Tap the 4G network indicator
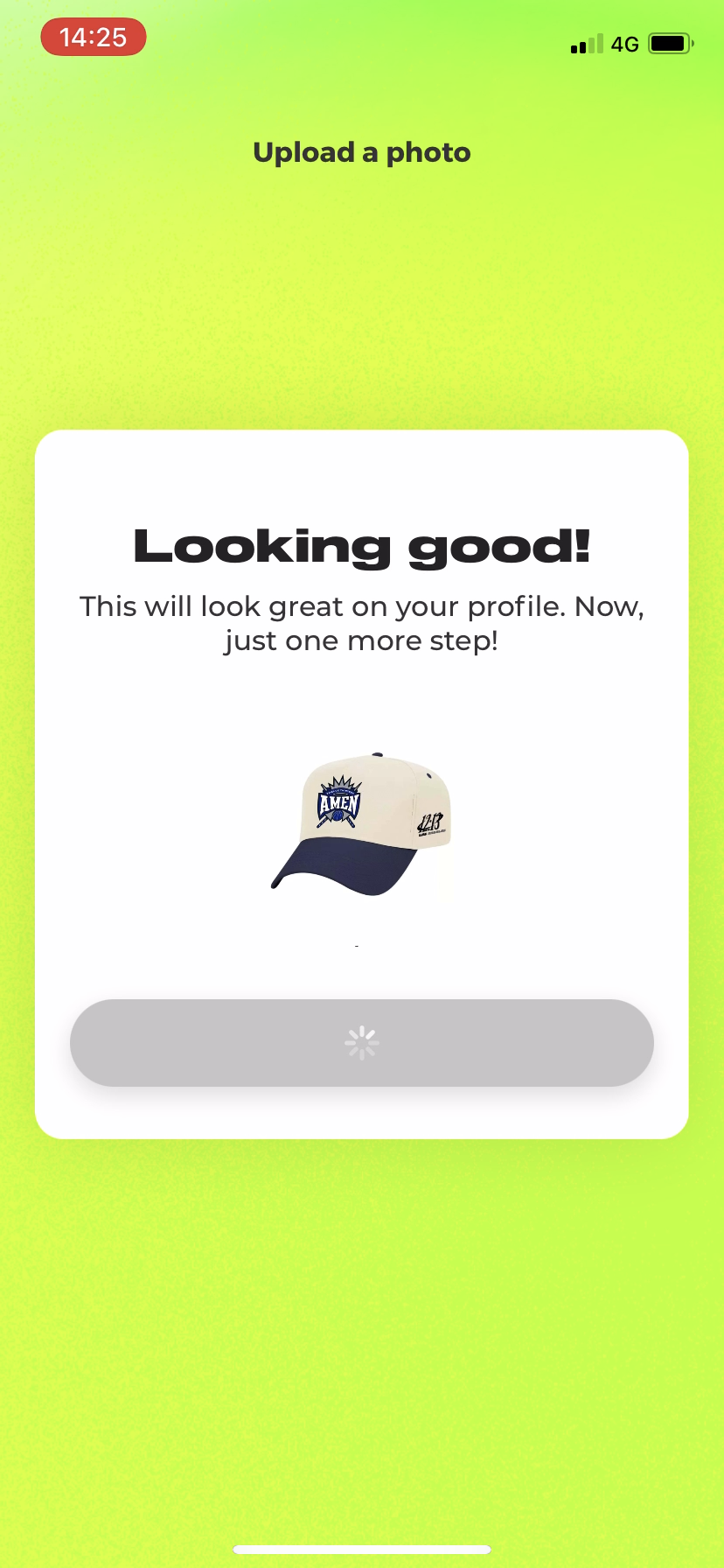The height and width of the screenshot is (1568, 724). [x=625, y=43]
